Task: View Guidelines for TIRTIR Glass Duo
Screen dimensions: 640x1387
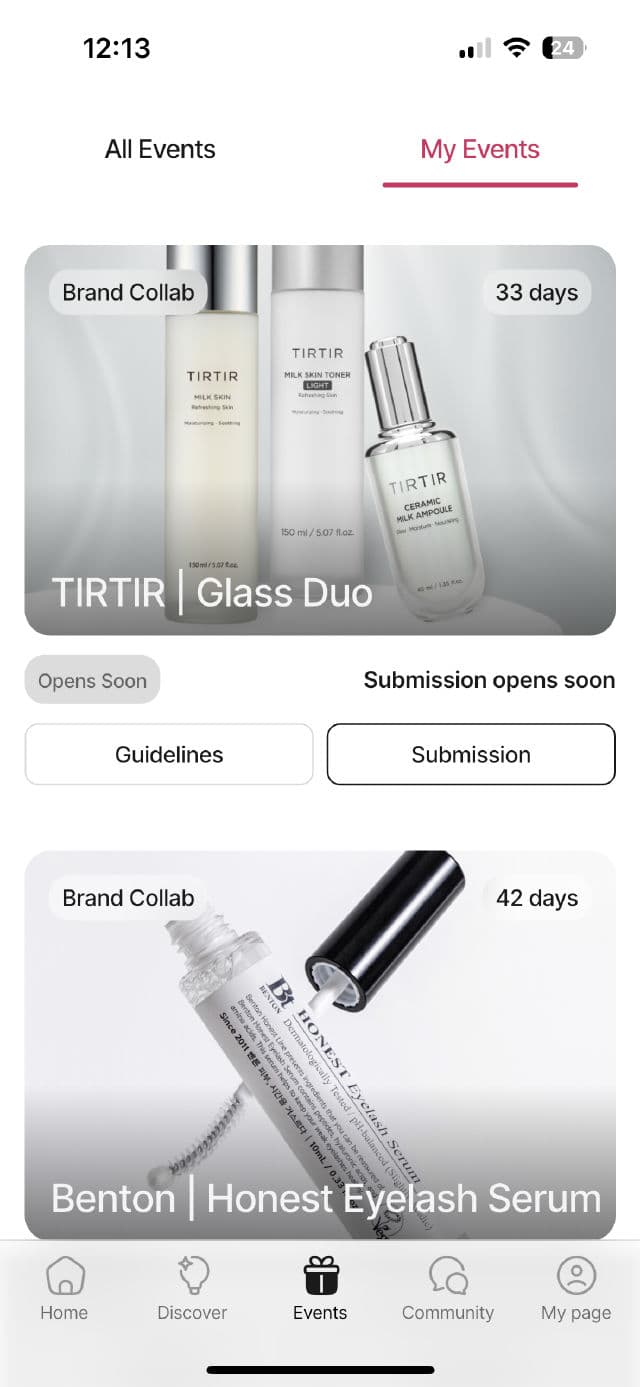Action: coord(169,755)
